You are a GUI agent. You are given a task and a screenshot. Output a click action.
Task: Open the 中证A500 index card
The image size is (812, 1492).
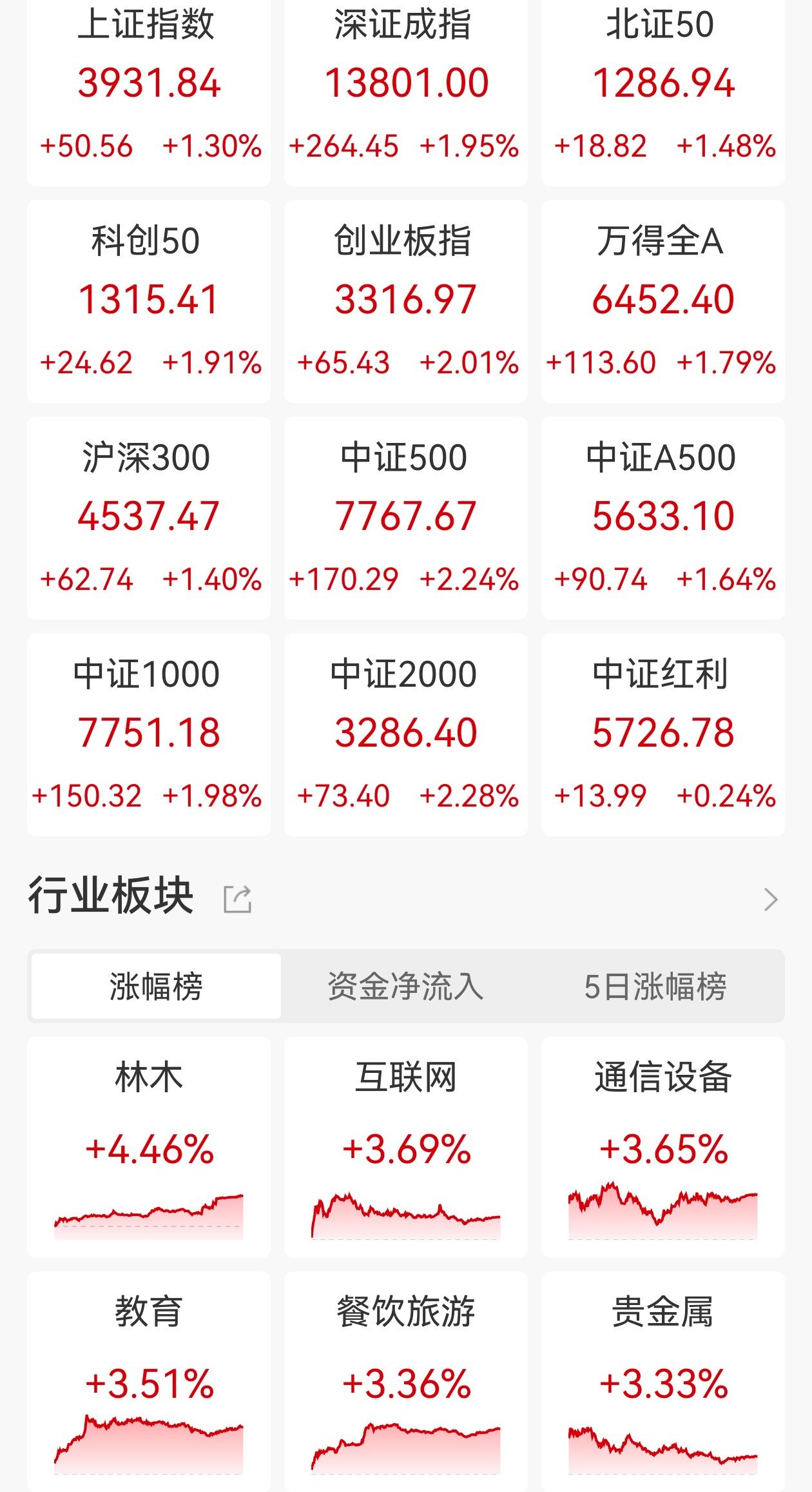[x=663, y=518]
